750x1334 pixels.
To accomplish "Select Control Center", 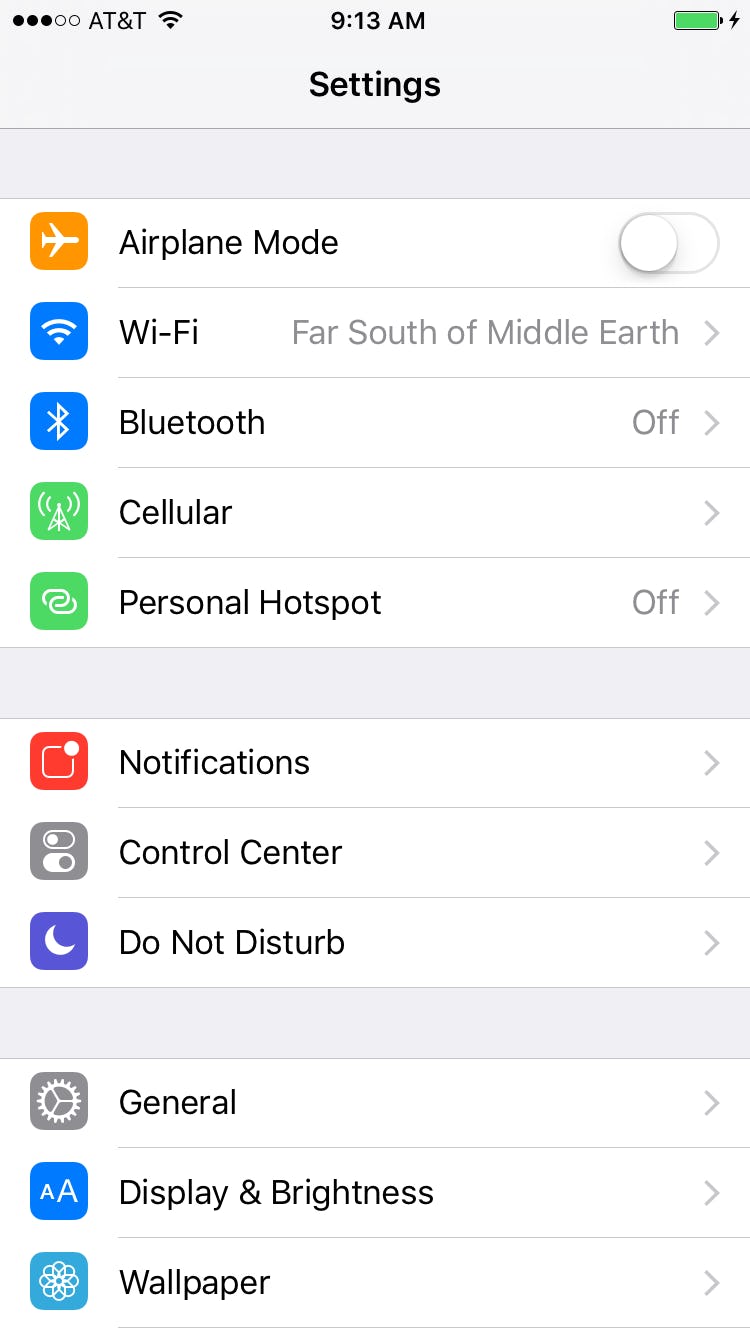I will tap(375, 853).
